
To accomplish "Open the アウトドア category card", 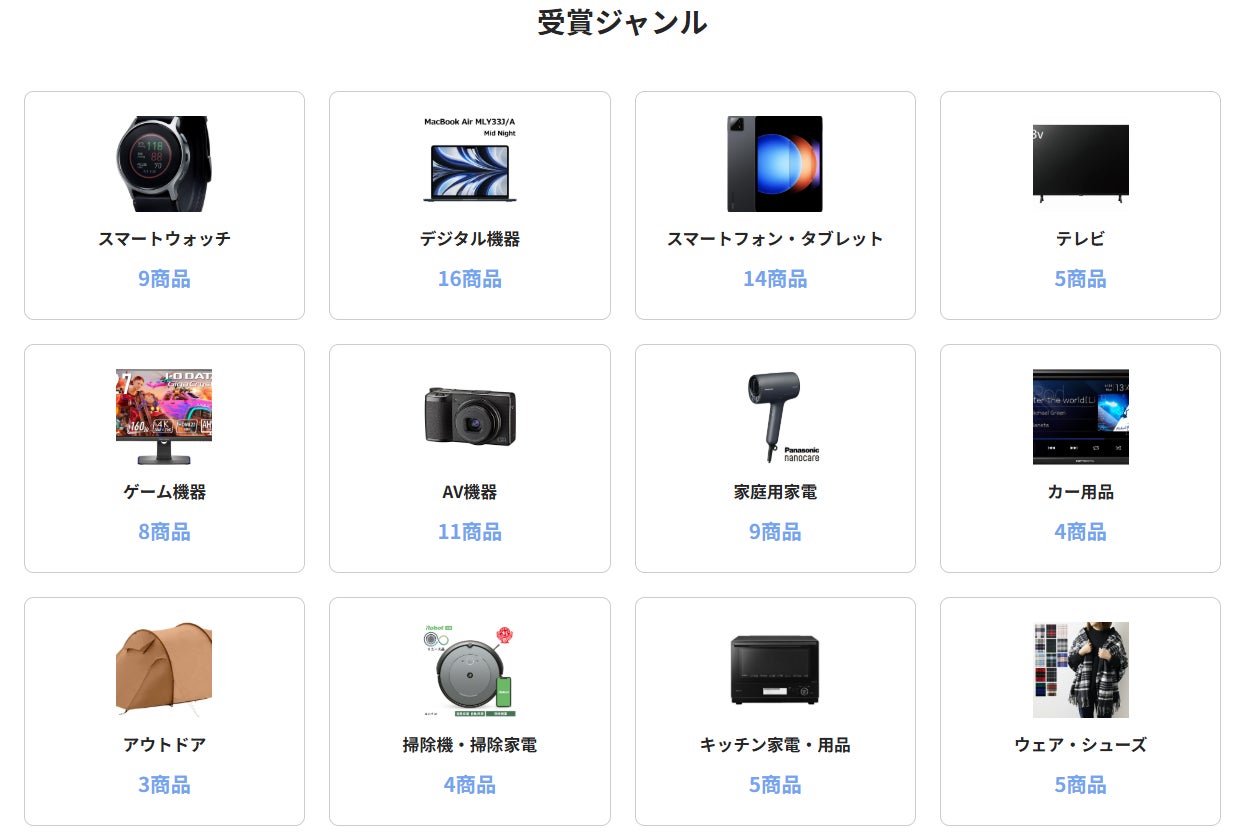I will [x=164, y=712].
